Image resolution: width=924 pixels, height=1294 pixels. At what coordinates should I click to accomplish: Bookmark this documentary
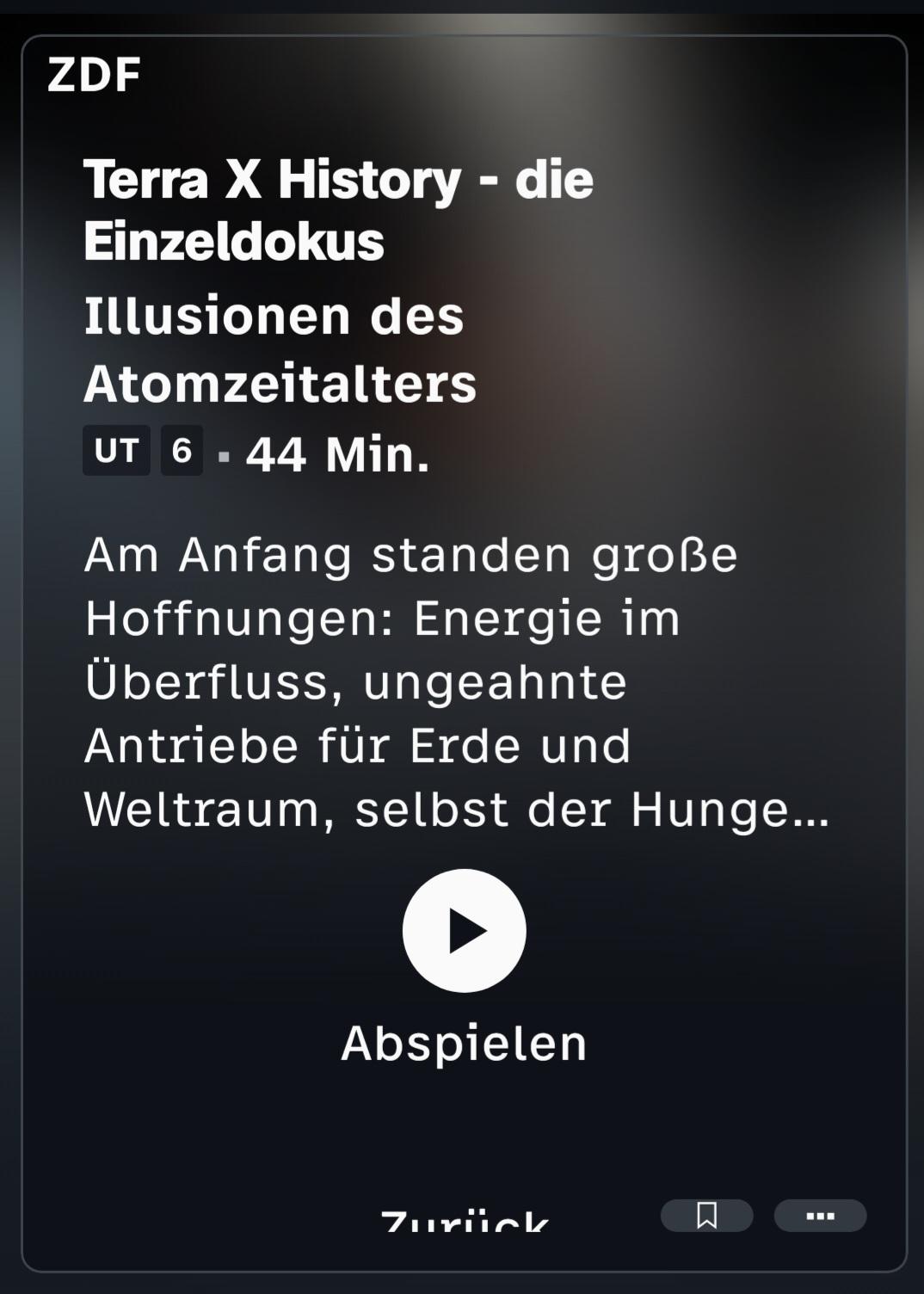click(706, 1215)
